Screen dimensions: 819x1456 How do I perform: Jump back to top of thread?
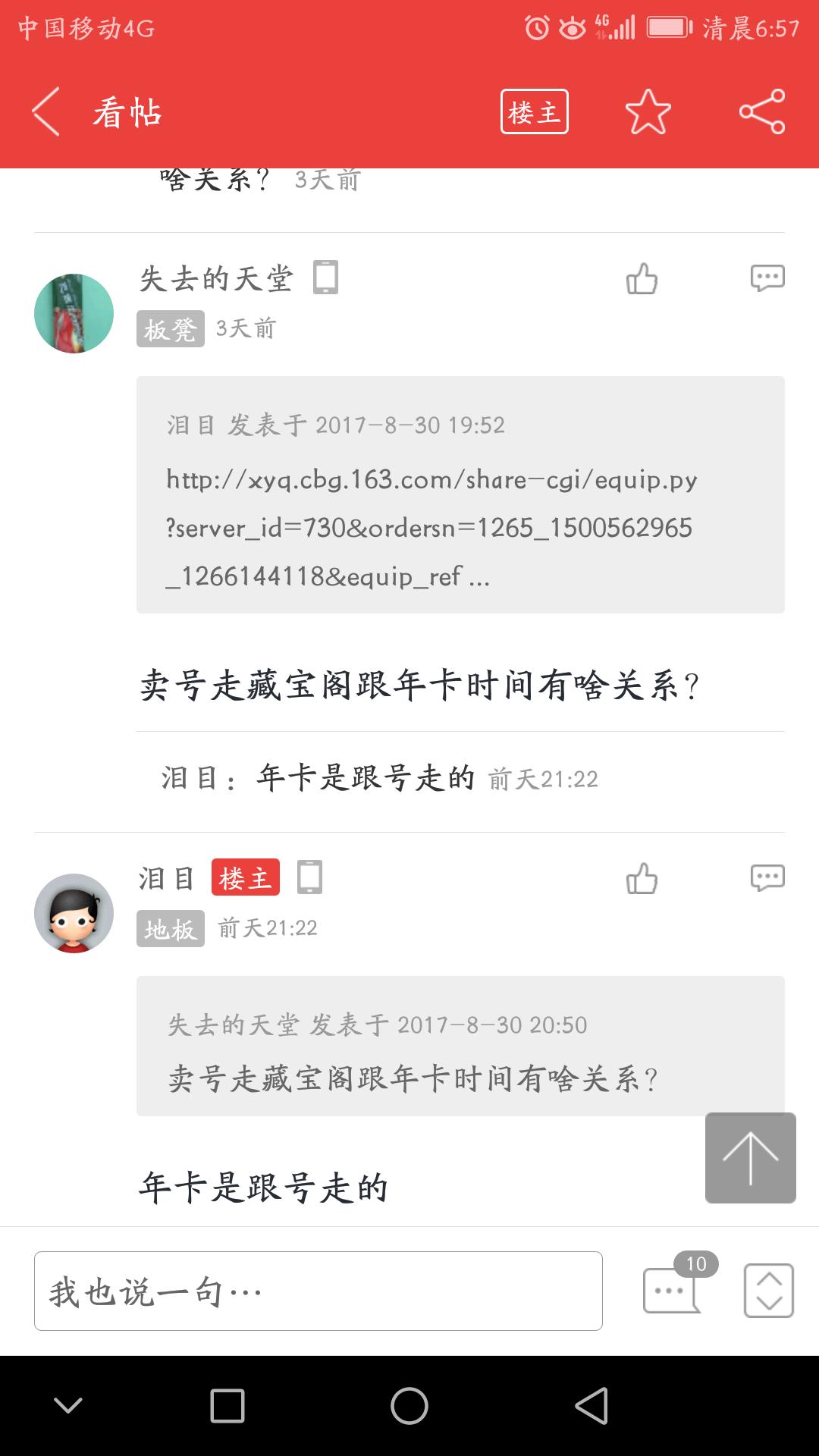click(750, 1157)
